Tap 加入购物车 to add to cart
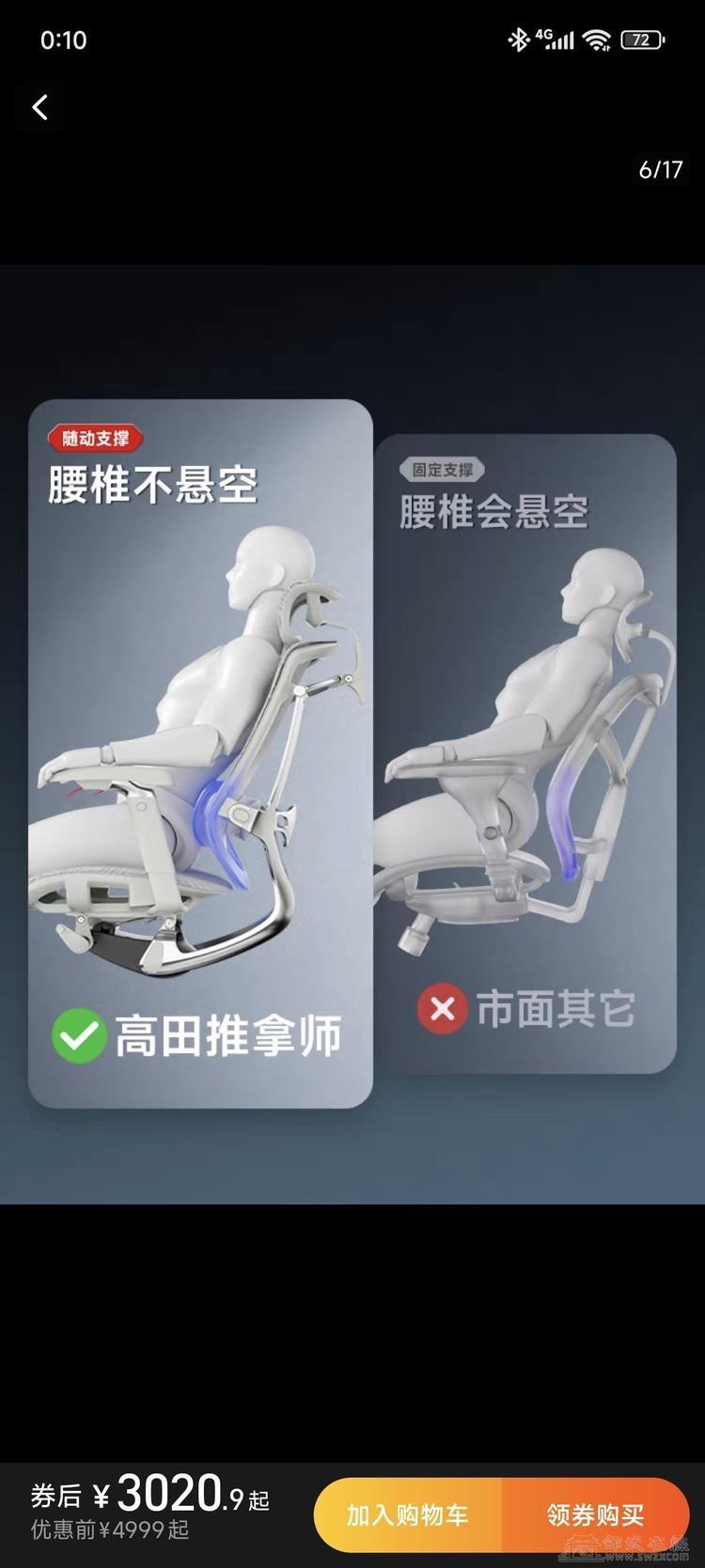Screen dimensions: 705x1568 click(408, 1514)
